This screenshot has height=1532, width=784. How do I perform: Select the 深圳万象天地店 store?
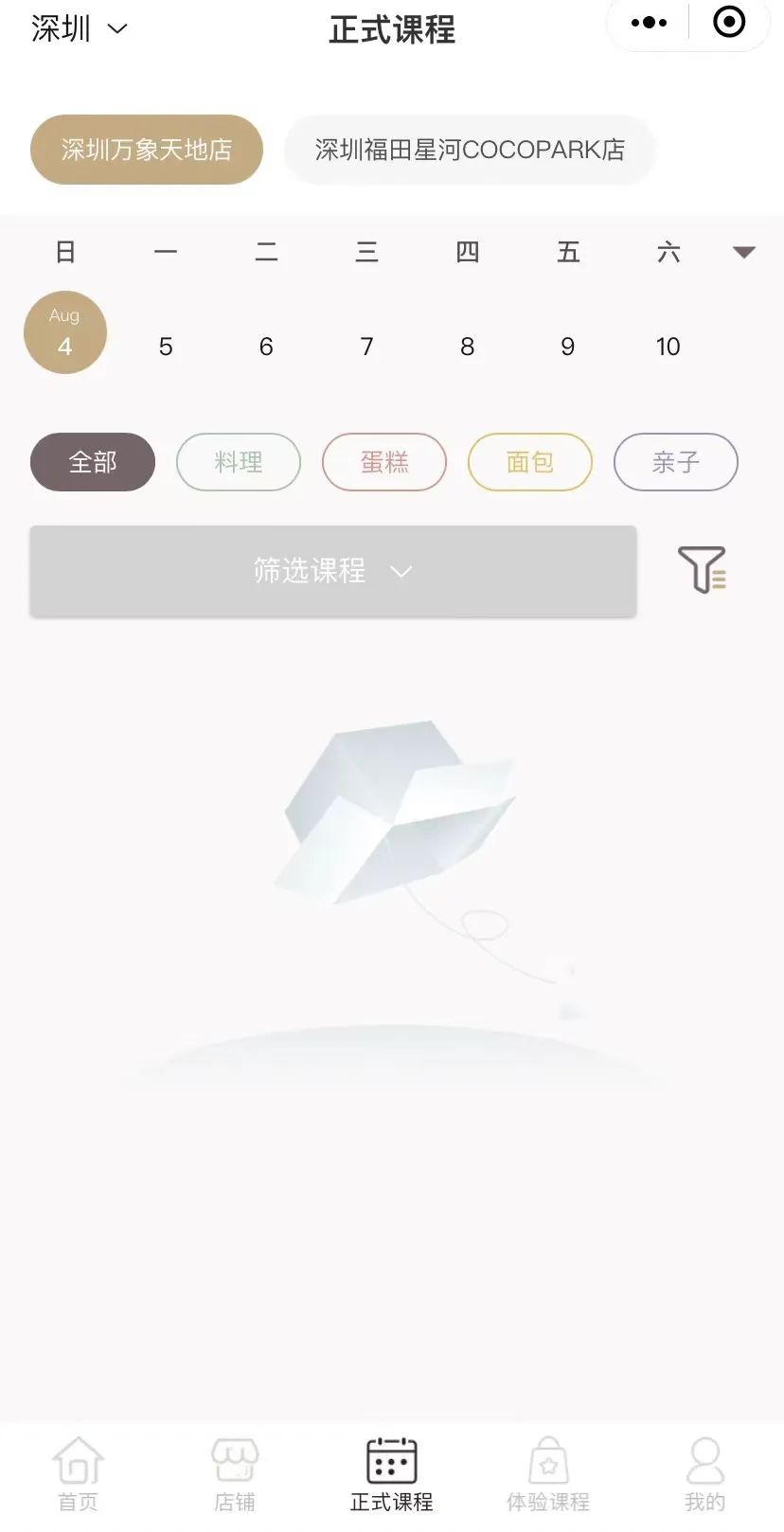(146, 150)
